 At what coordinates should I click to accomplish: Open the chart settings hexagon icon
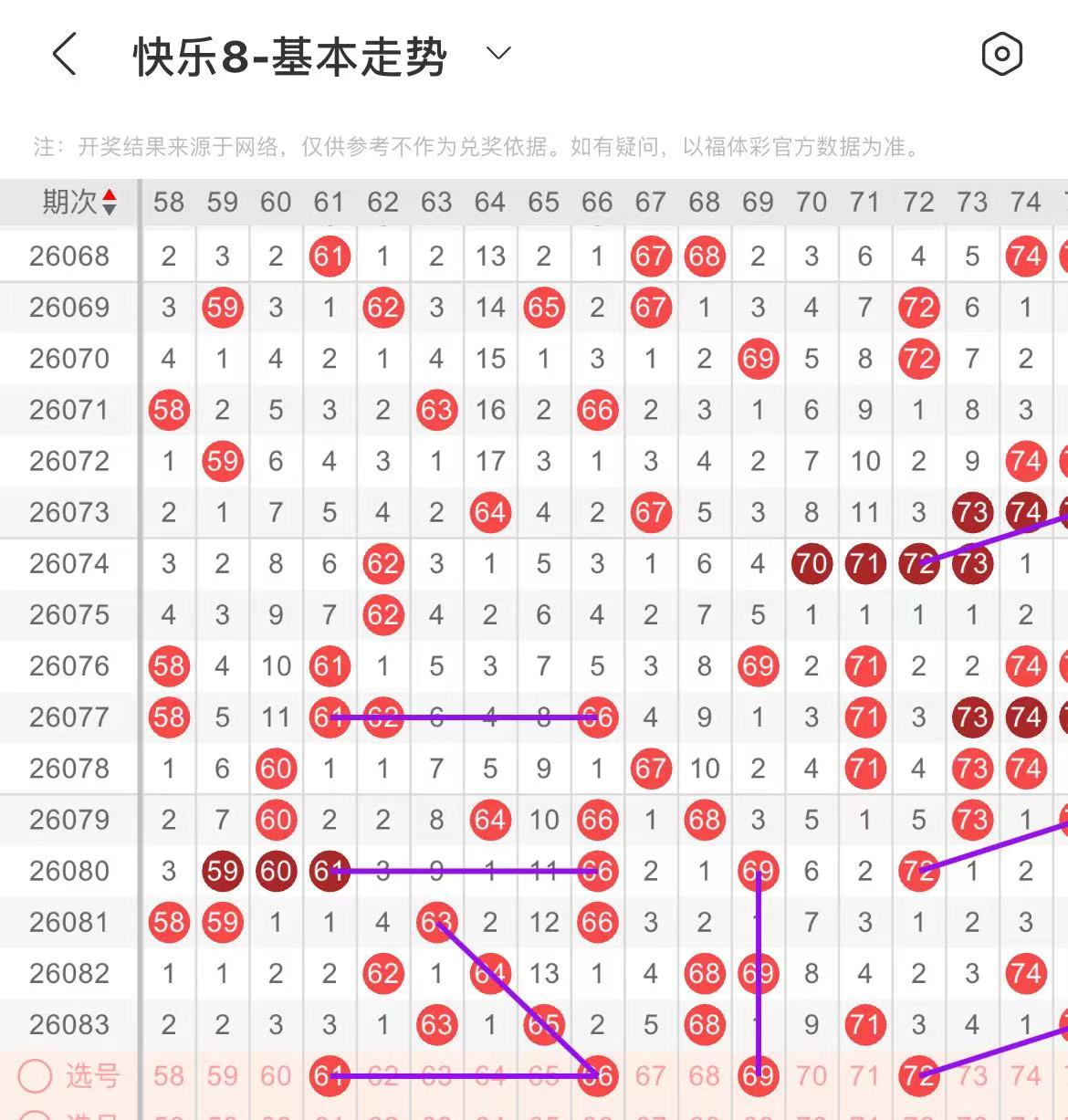1001,54
